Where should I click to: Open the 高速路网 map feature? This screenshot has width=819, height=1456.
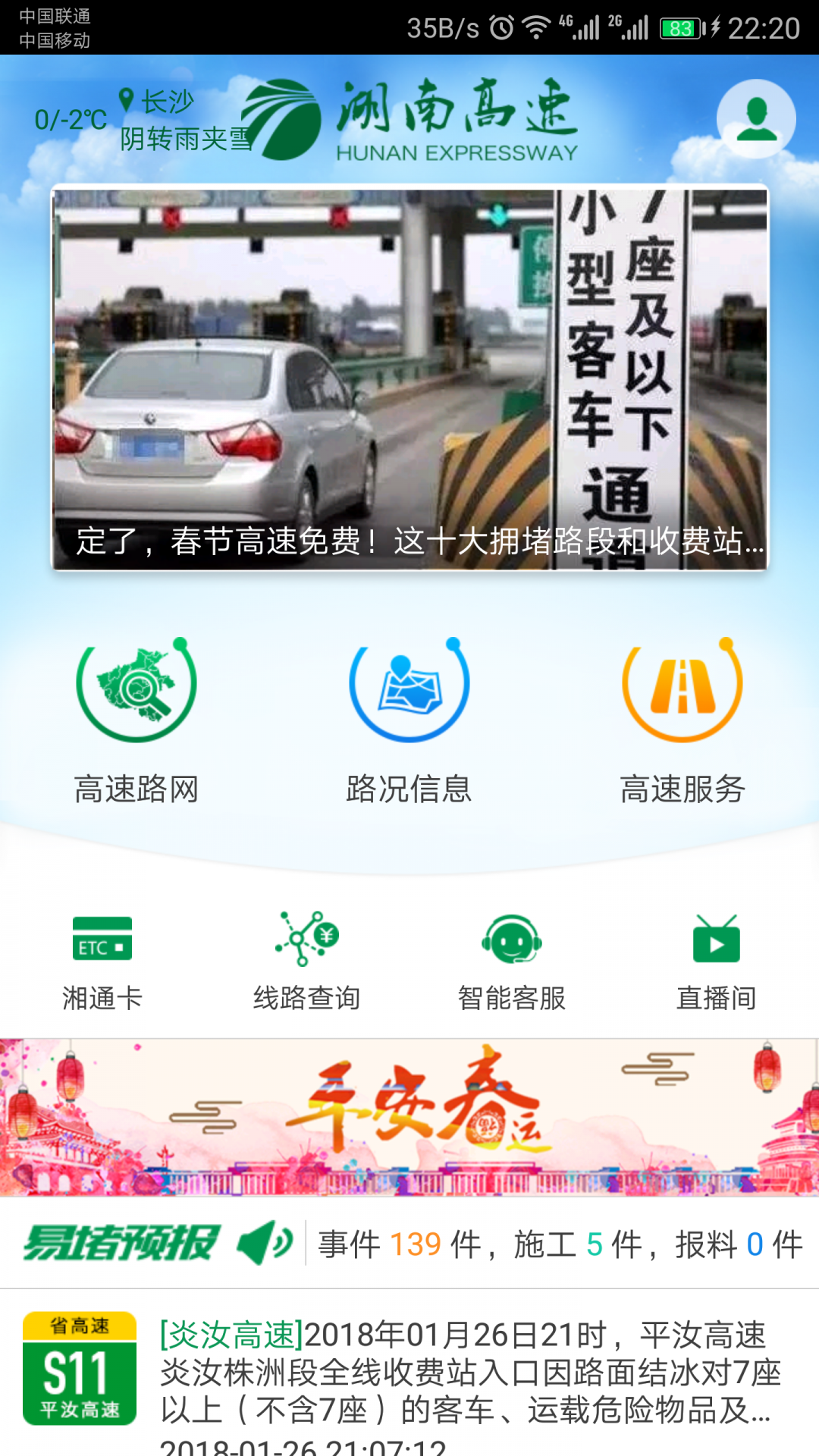[135, 718]
